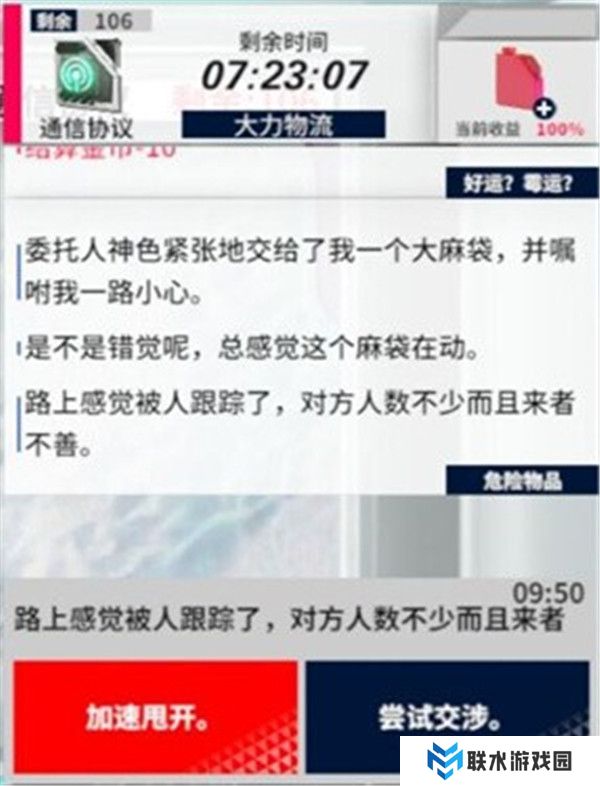The width and height of the screenshot is (600, 786).
Task: Open the 通信协议 item icon
Action: 86,76
